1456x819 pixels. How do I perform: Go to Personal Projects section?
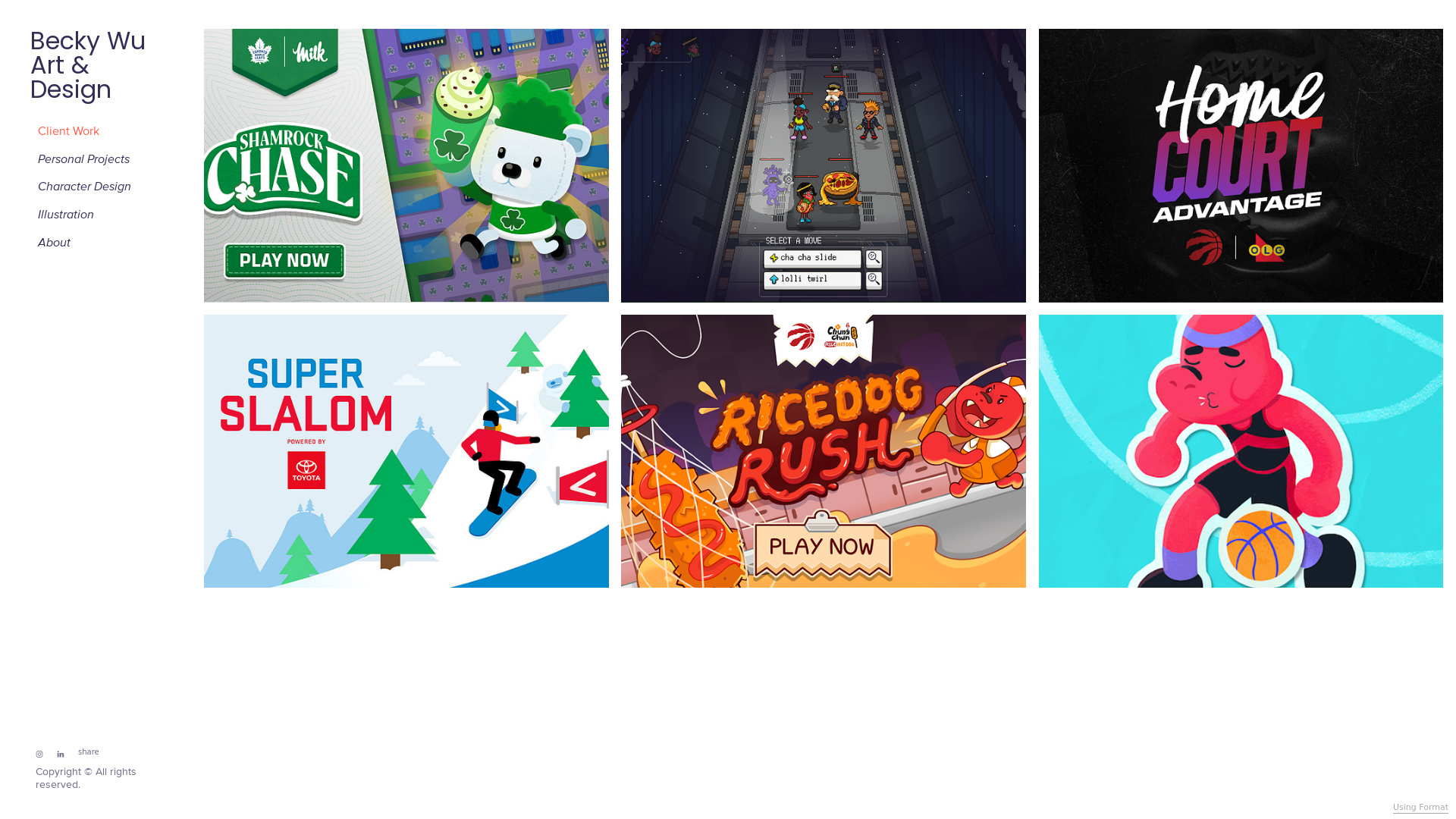[x=83, y=159]
